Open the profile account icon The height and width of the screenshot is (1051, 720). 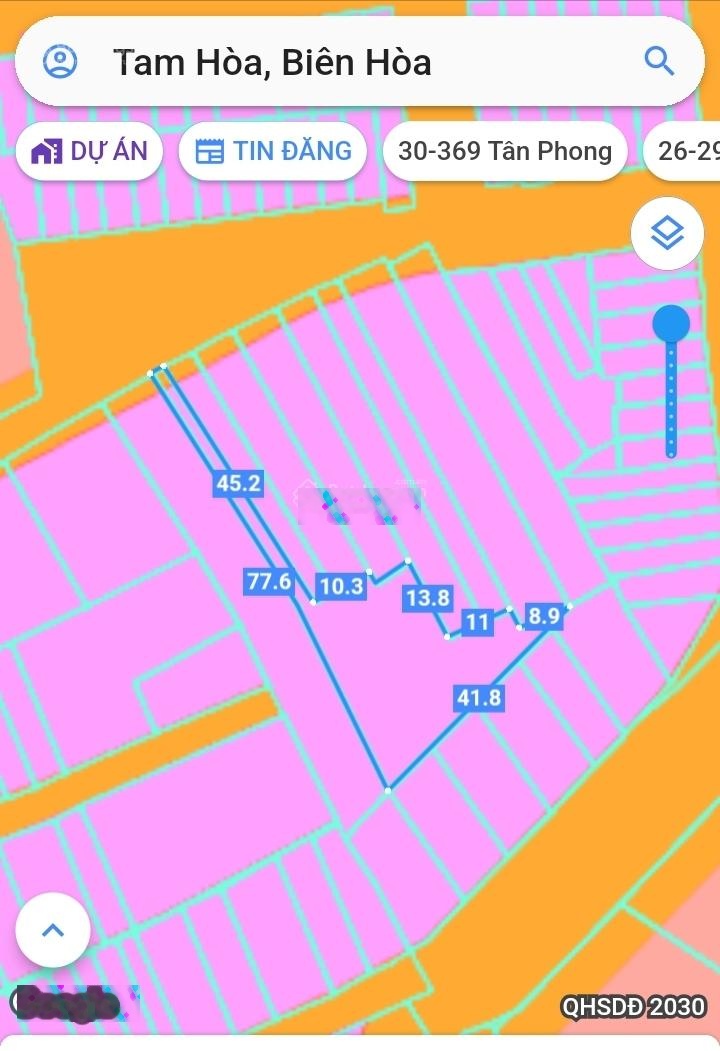coord(60,62)
